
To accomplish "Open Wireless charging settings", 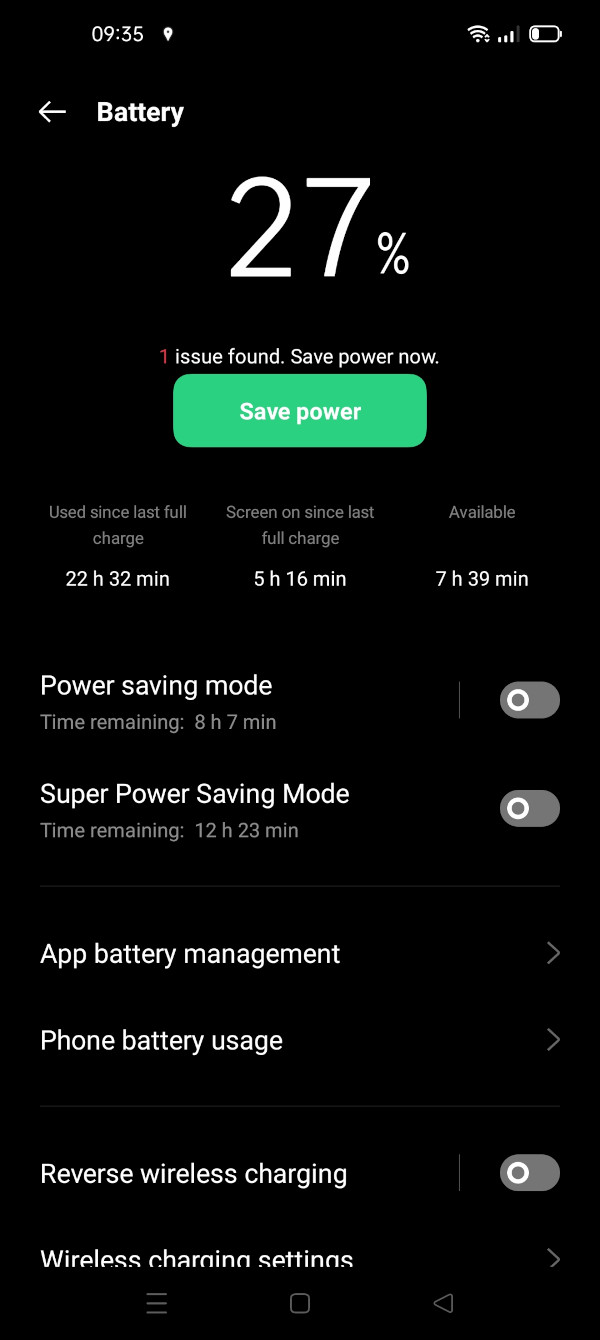I will click(x=300, y=1258).
